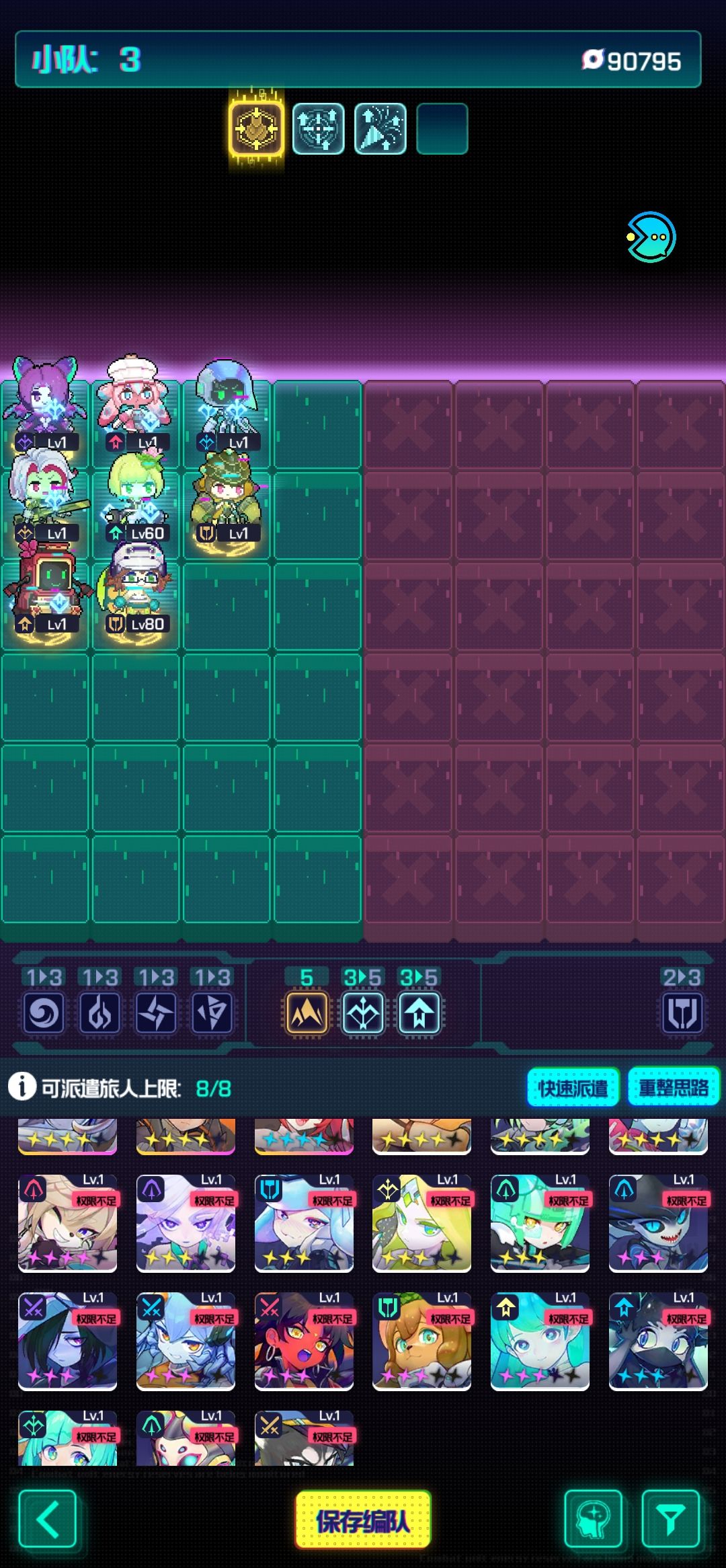Tap the highlighted orange faction icon labeled 5

pos(307,1012)
